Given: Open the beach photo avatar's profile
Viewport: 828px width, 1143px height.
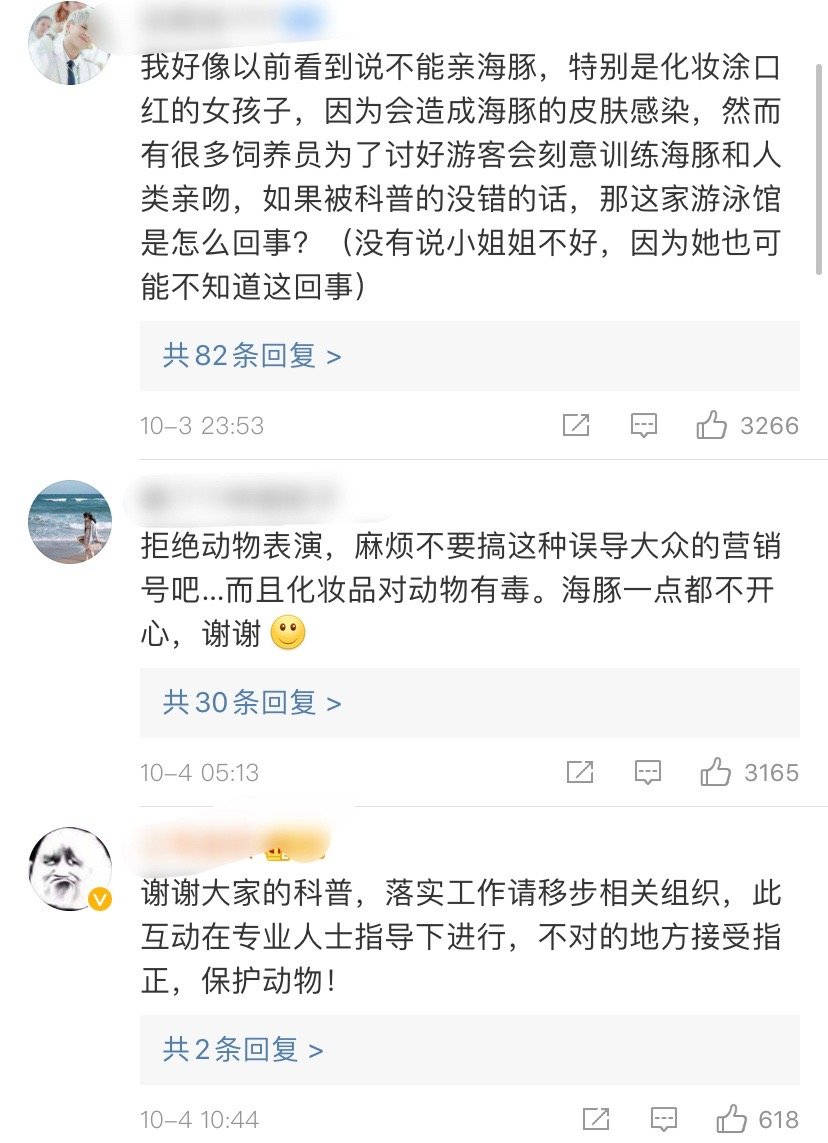Looking at the screenshot, I should [x=70, y=522].
